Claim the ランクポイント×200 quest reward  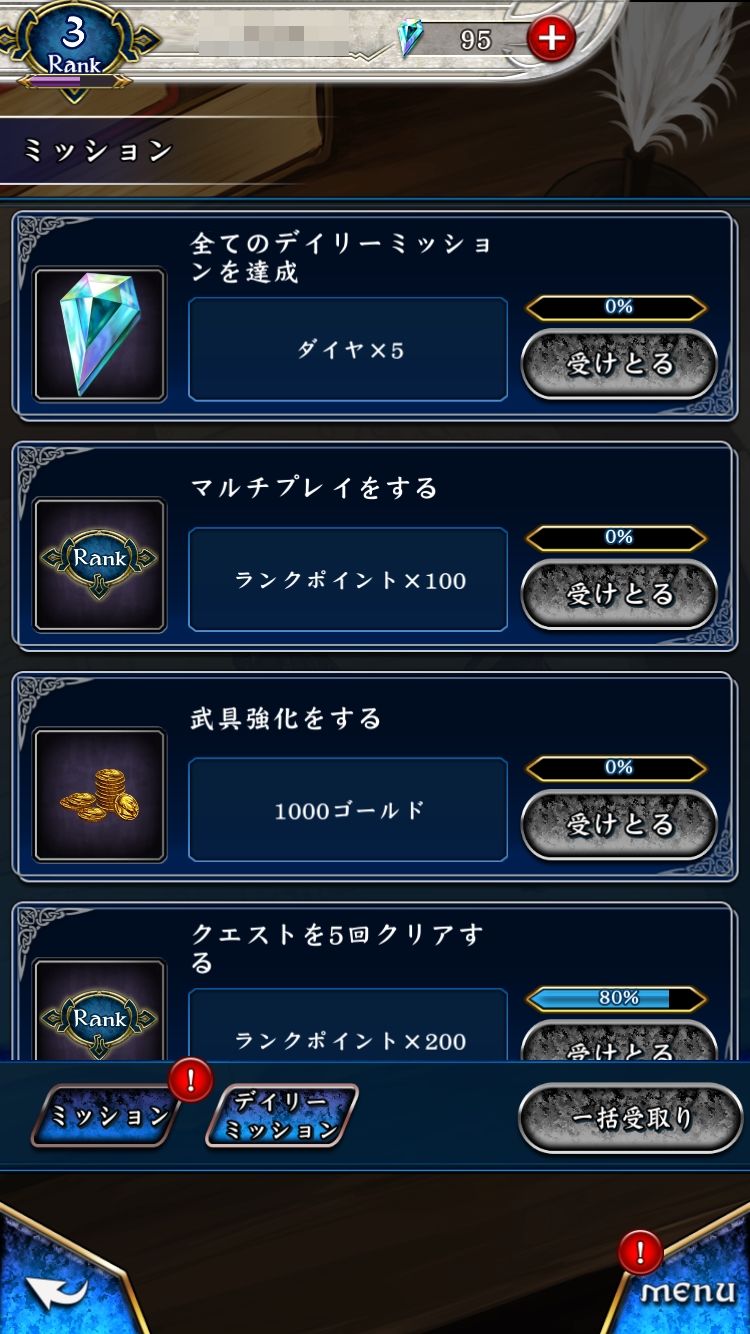(x=619, y=1045)
